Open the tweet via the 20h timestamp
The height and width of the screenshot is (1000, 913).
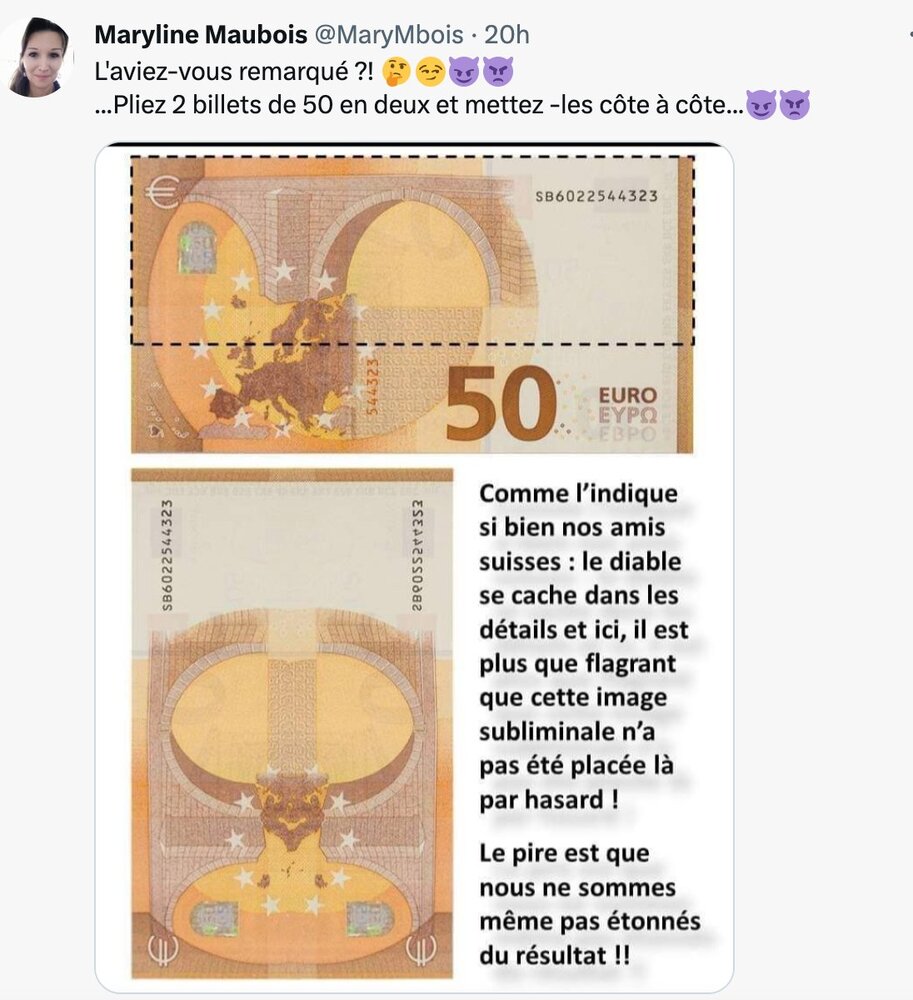tap(507, 35)
